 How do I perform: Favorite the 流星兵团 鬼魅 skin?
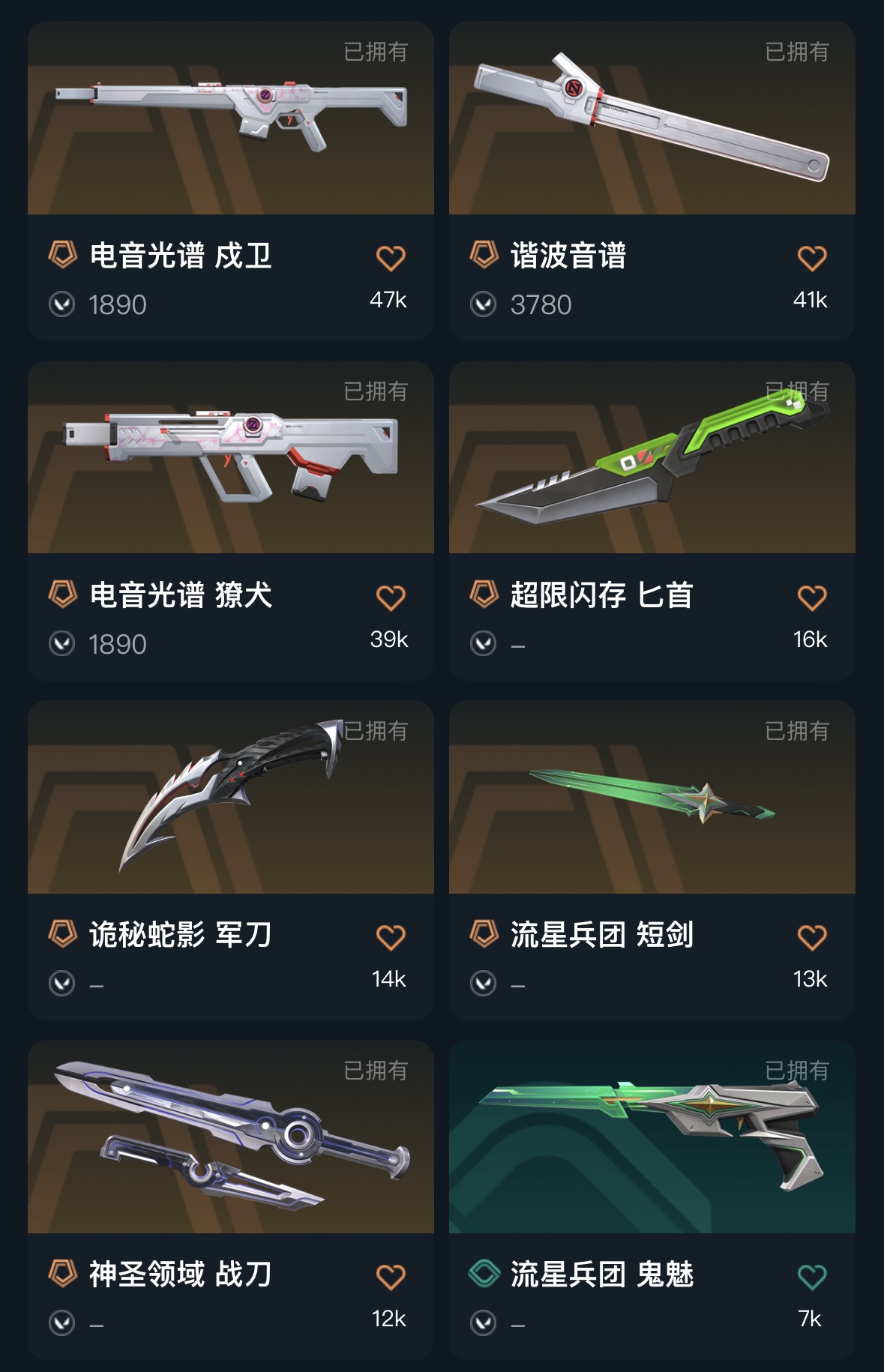811,1278
